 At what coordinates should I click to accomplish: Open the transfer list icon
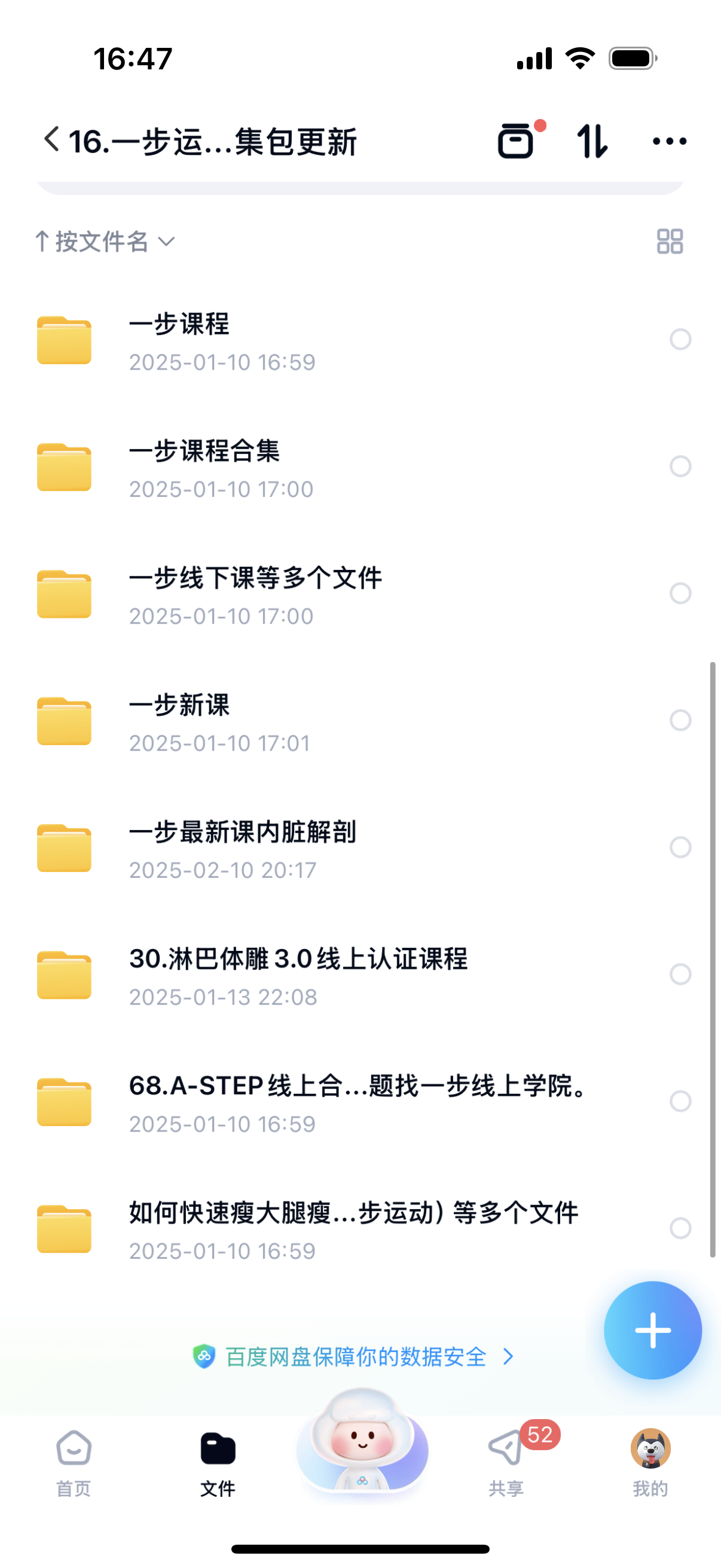tap(516, 141)
